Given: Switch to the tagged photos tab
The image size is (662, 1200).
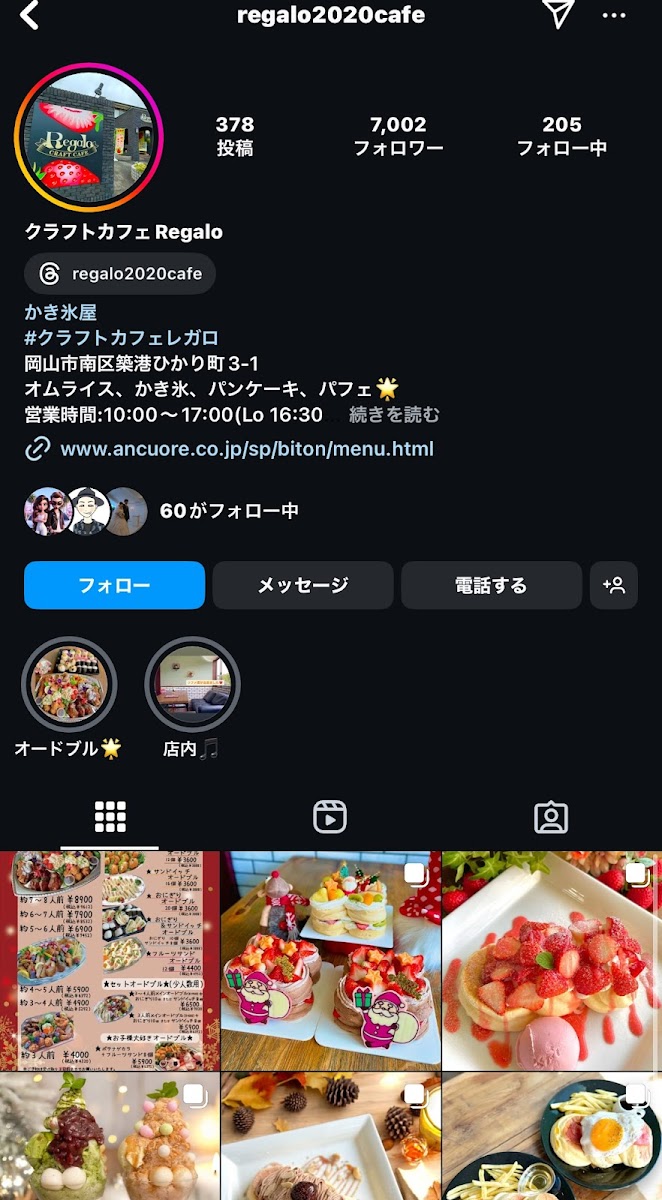Looking at the screenshot, I should [550, 817].
